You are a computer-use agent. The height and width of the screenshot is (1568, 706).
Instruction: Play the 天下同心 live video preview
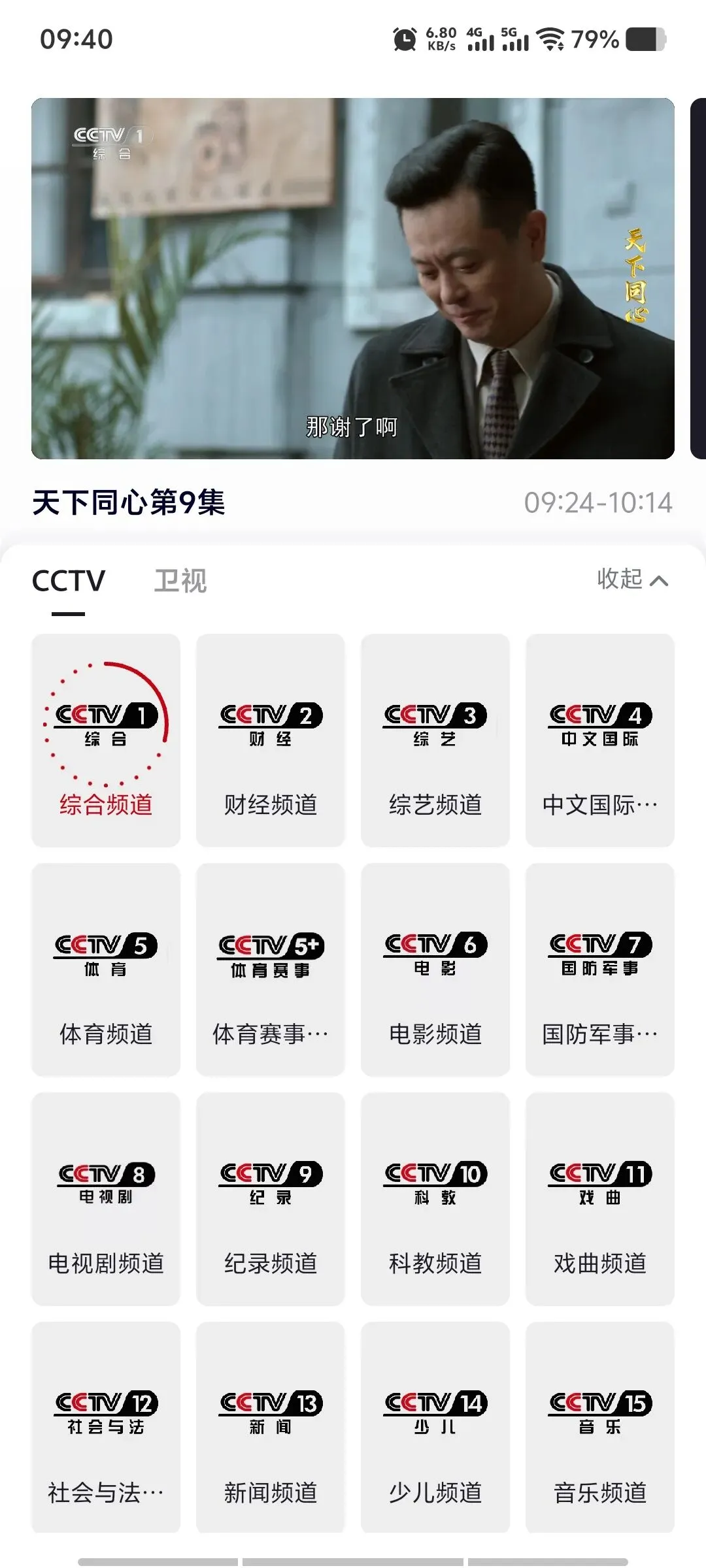(353, 278)
